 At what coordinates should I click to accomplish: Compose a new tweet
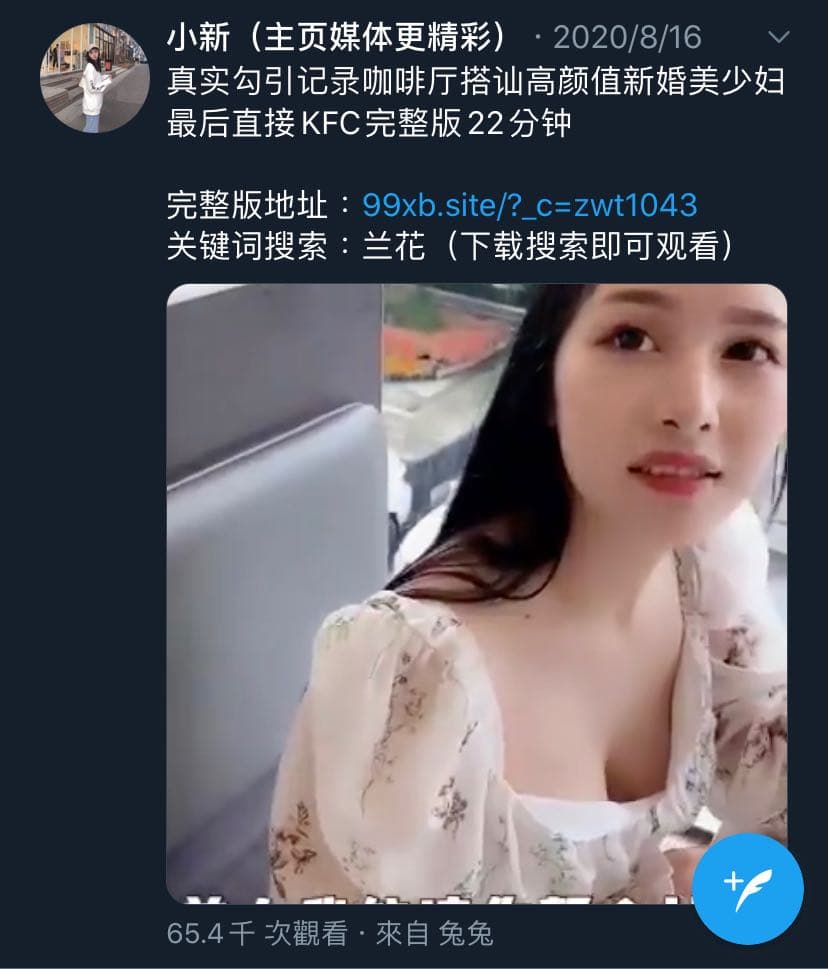pyautogui.click(x=749, y=887)
